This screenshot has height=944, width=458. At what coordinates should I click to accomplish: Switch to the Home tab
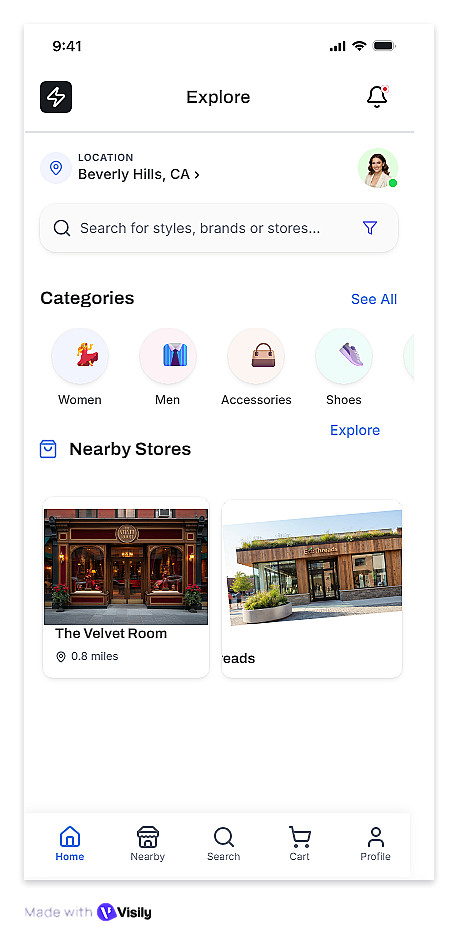(70, 844)
